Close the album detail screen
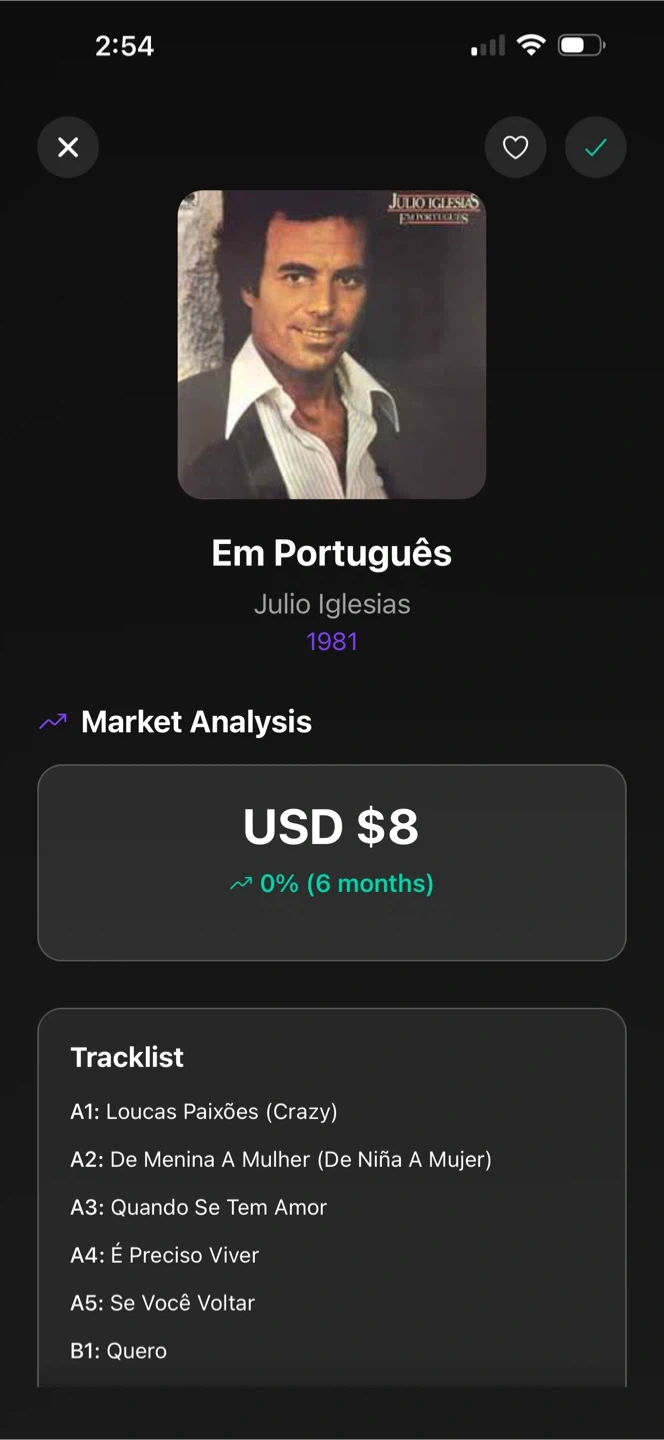Viewport: 664px width, 1440px height. (68, 148)
